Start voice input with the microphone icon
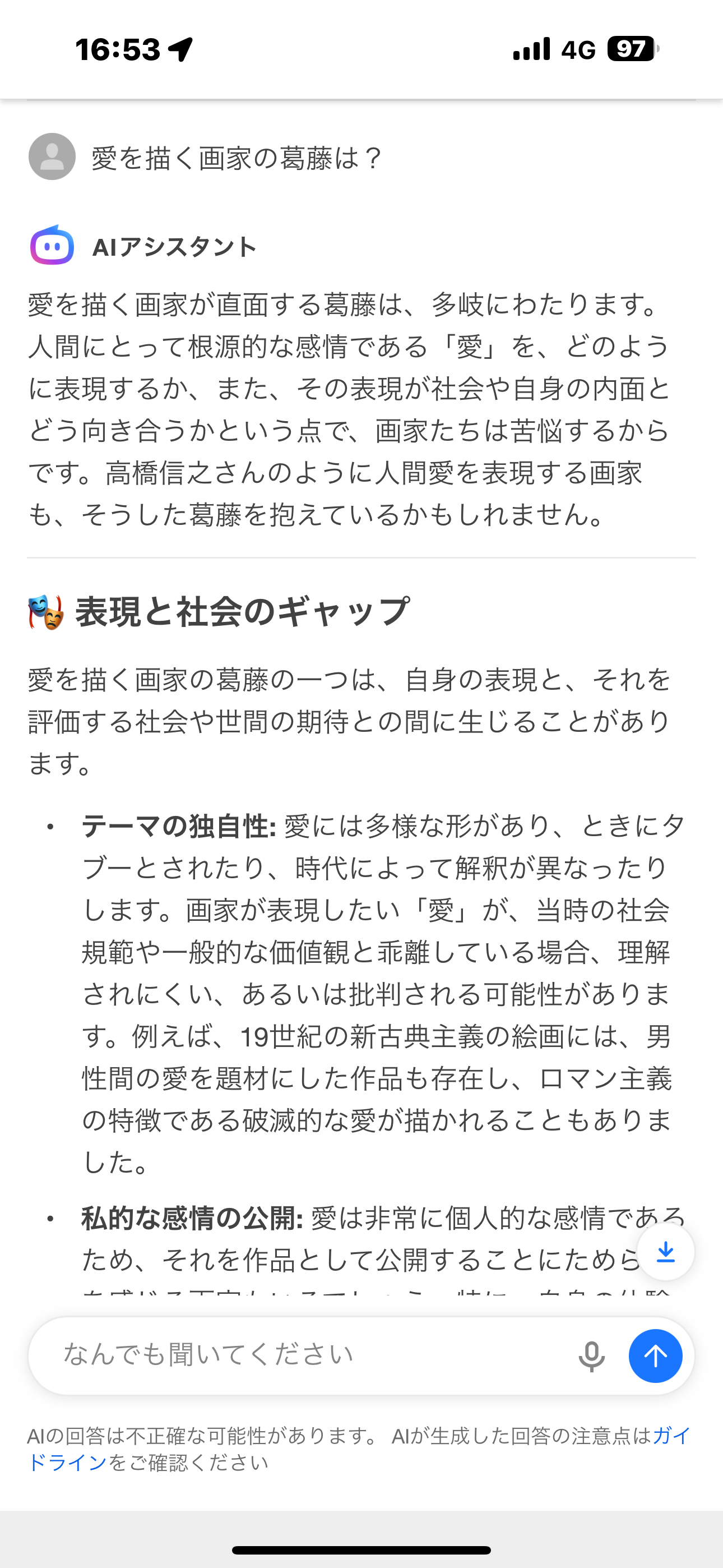The image size is (723, 1568). (591, 1356)
